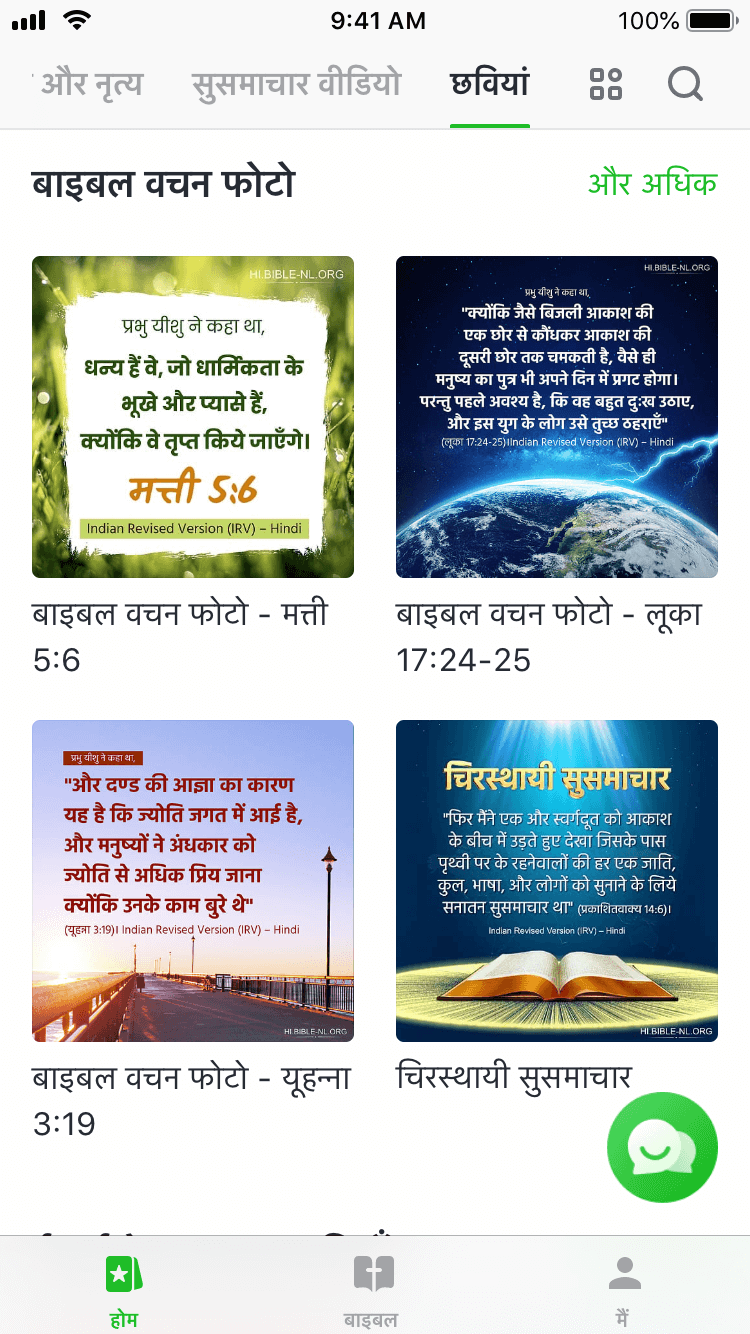
Task: Open the category grid icon
Action: pos(606,84)
